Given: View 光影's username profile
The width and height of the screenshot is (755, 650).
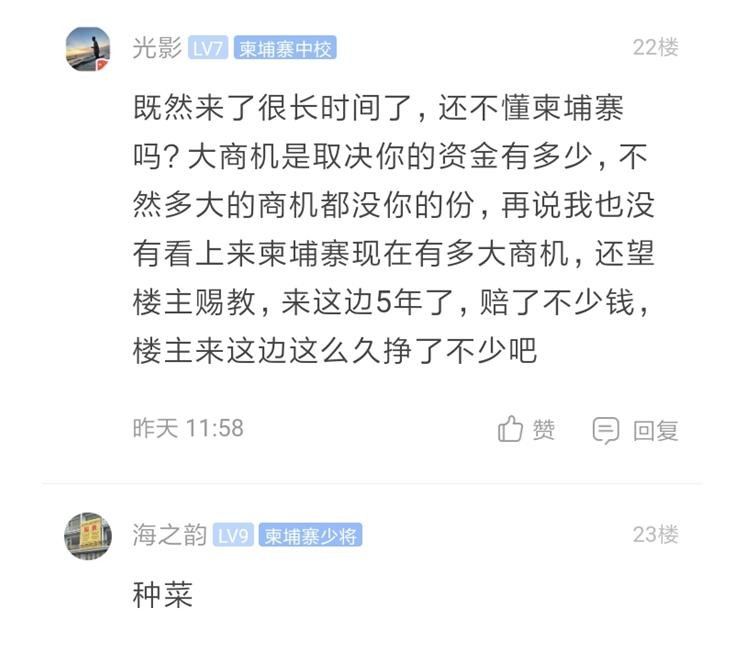Looking at the screenshot, I should (x=157, y=48).
